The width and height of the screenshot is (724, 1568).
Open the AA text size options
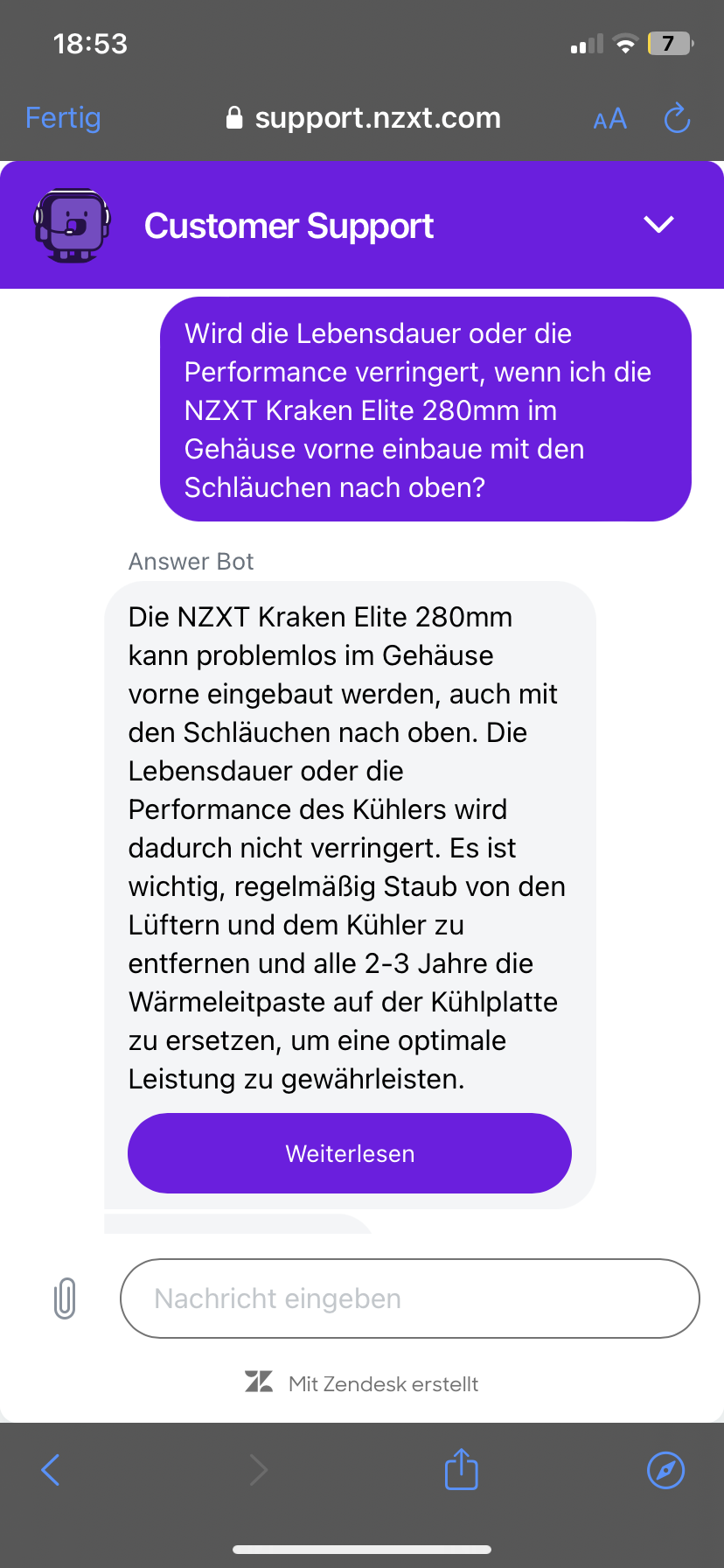pos(609,119)
